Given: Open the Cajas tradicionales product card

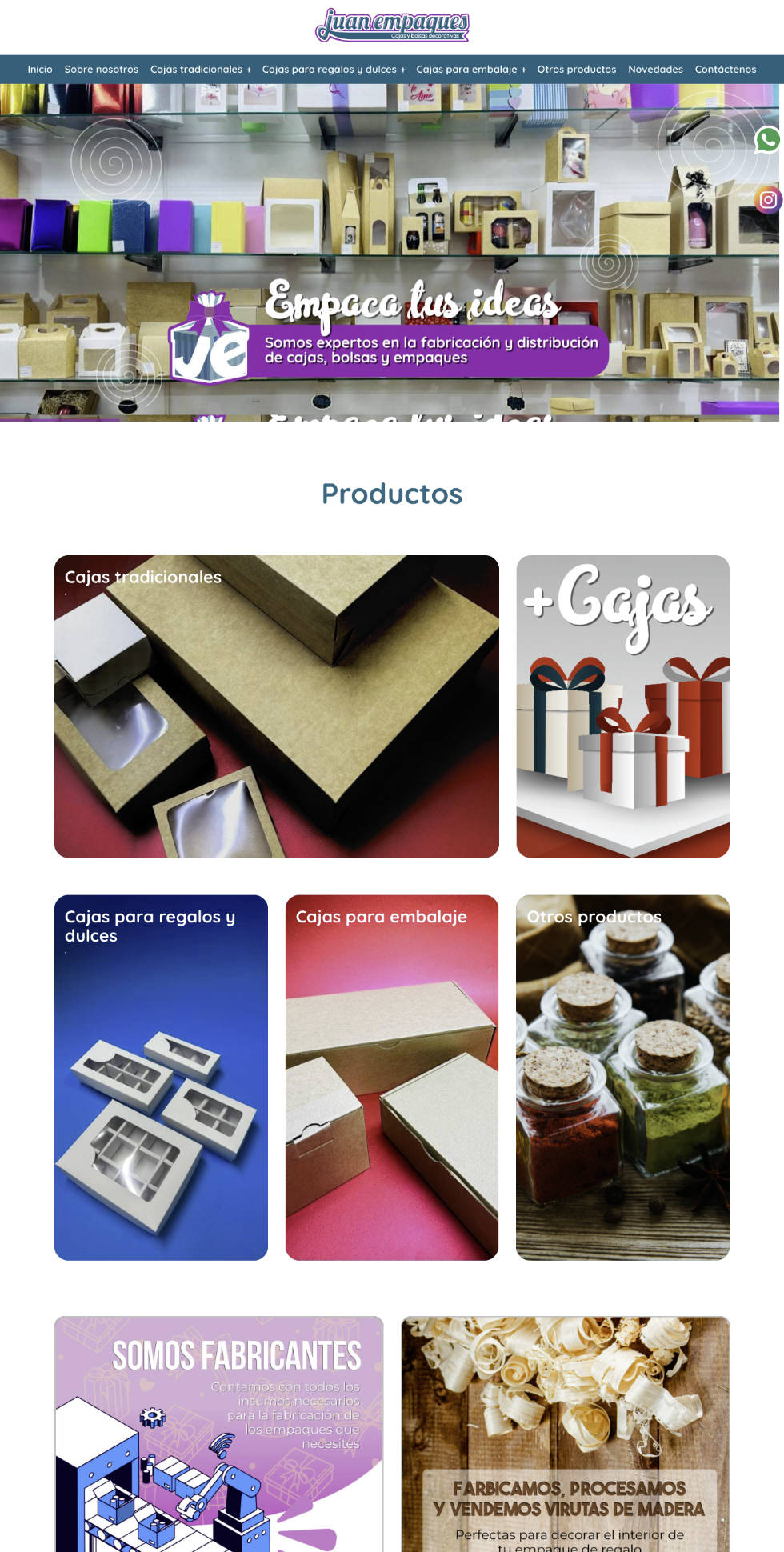Looking at the screenshot, I should (277, 706).
